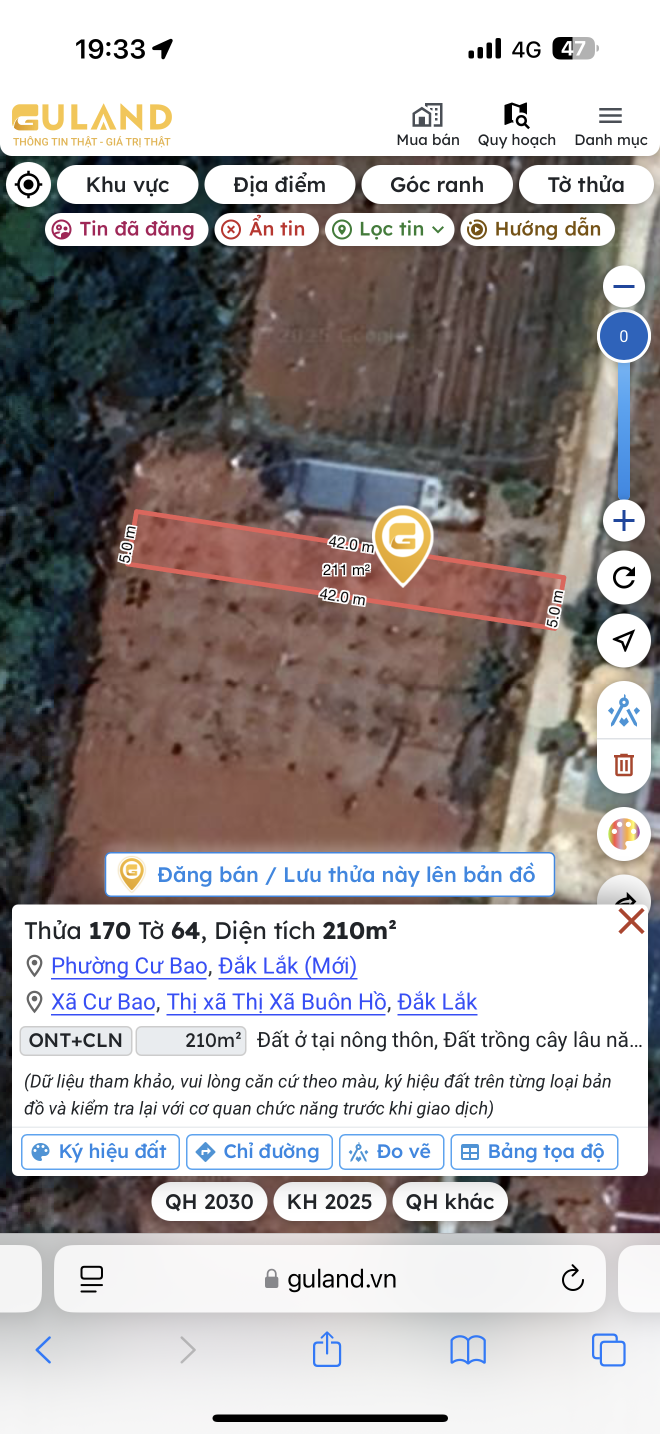
Task: Close the parcel info panel
Action: (x=631, y=921)
